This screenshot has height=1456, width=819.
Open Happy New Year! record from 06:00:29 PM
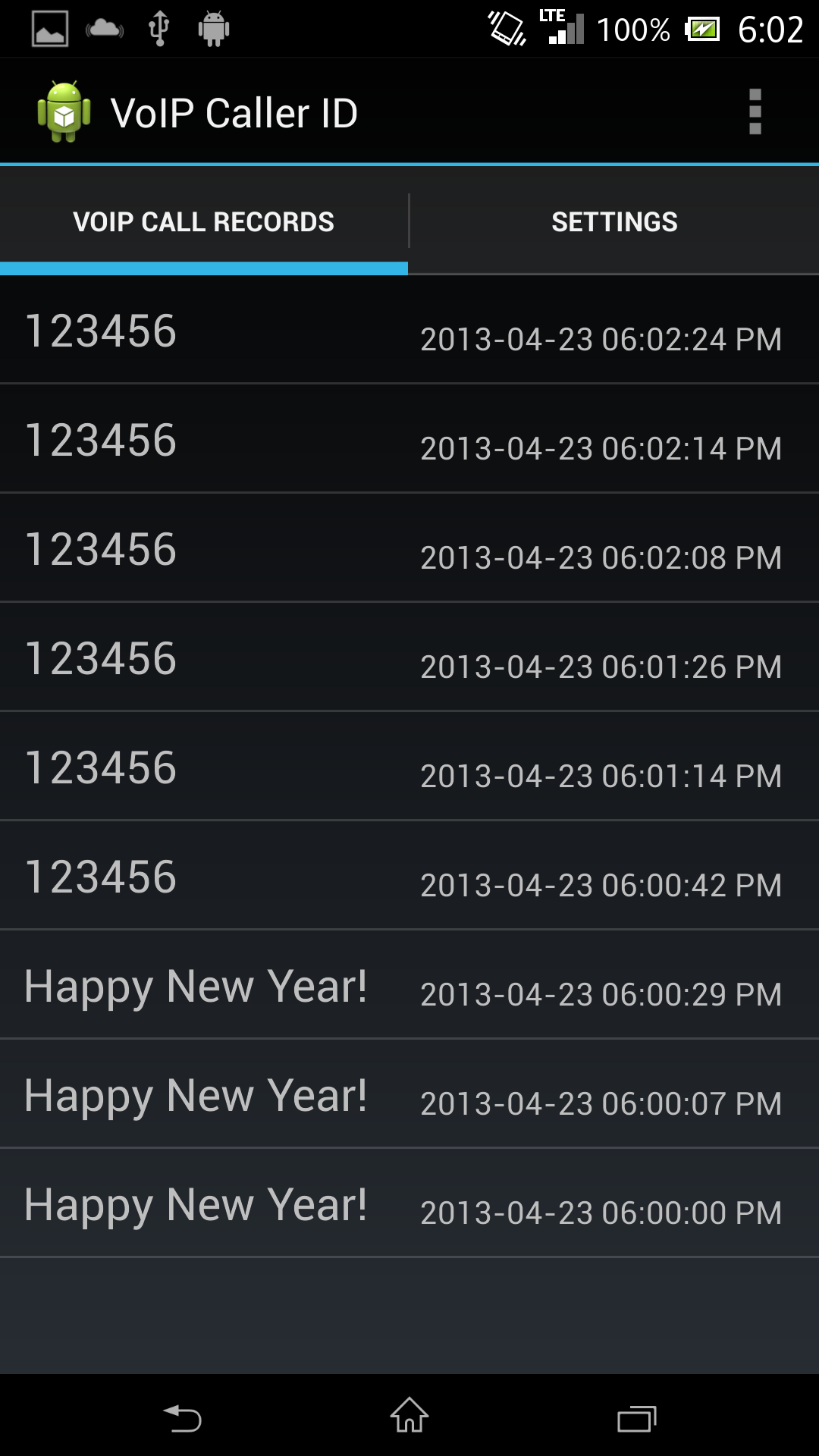pyautogui.click(x=409, y=985)
